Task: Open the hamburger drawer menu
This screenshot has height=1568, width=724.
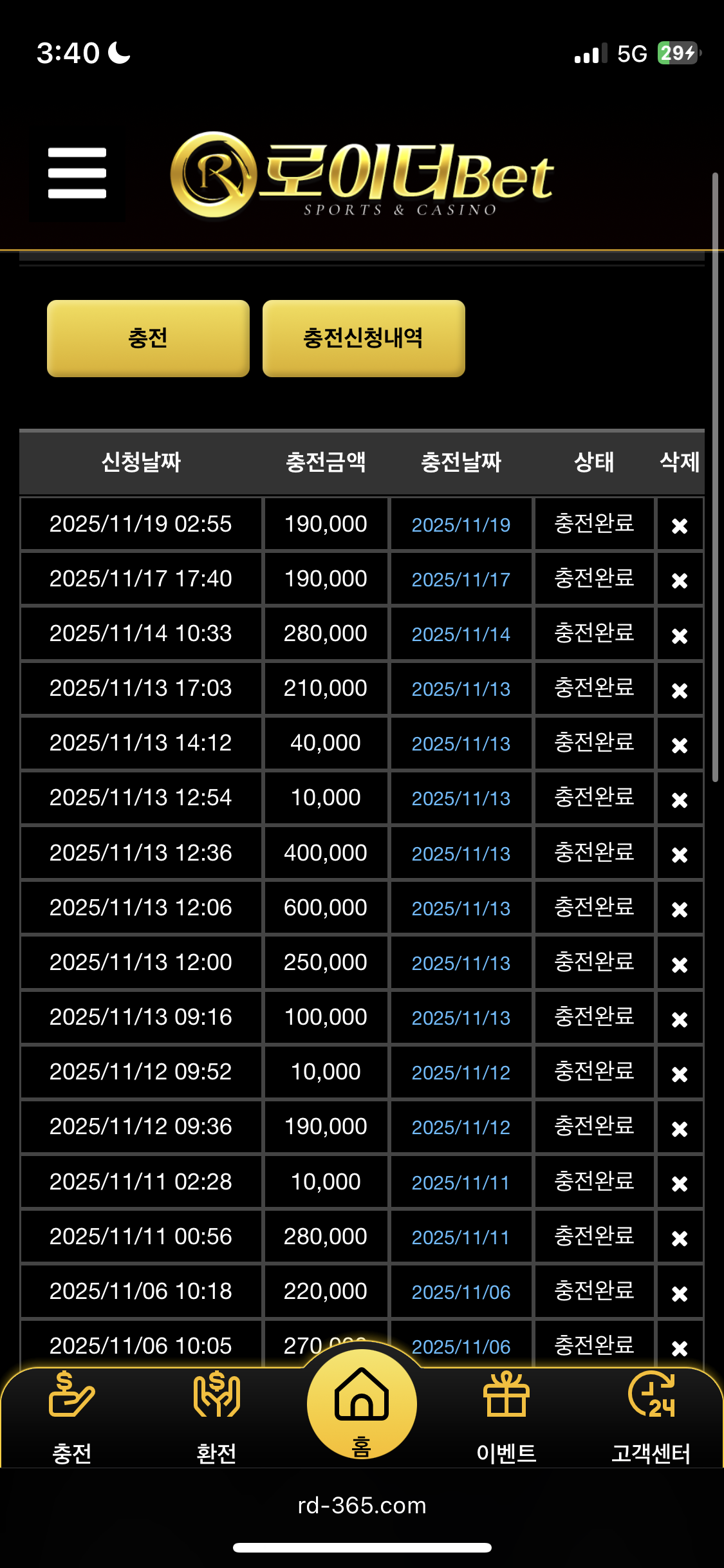Action: point(77,173)
